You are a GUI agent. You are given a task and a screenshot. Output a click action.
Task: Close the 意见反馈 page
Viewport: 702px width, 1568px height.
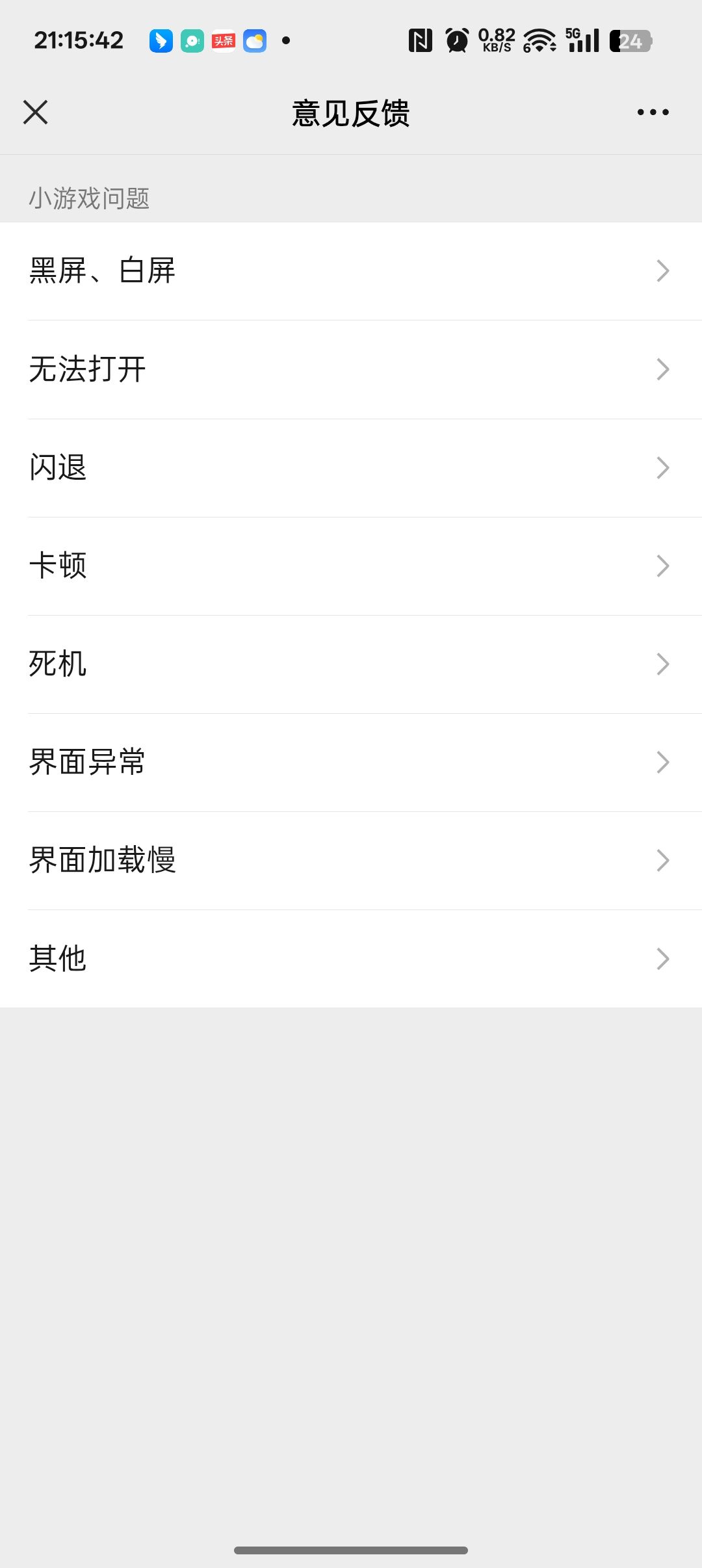36,112
